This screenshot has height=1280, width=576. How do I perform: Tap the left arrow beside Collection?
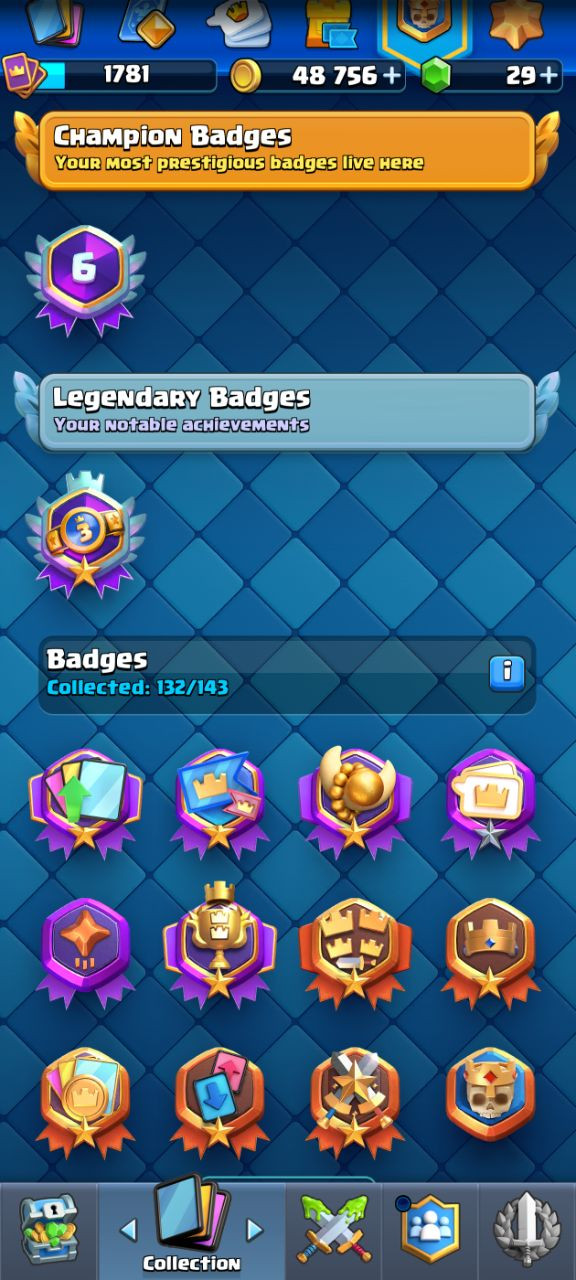(x=128, y=1229)
